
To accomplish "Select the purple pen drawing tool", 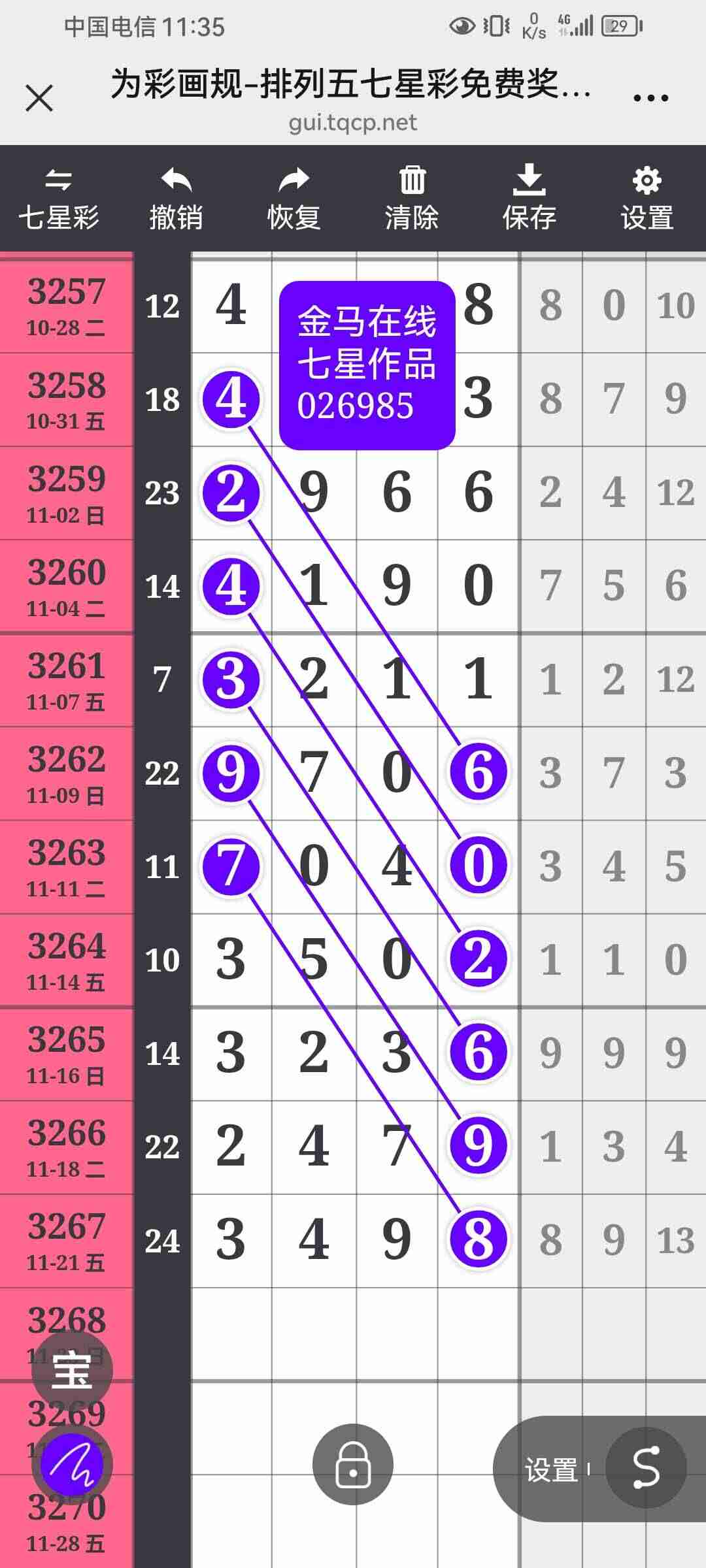I will (72, 1464).
